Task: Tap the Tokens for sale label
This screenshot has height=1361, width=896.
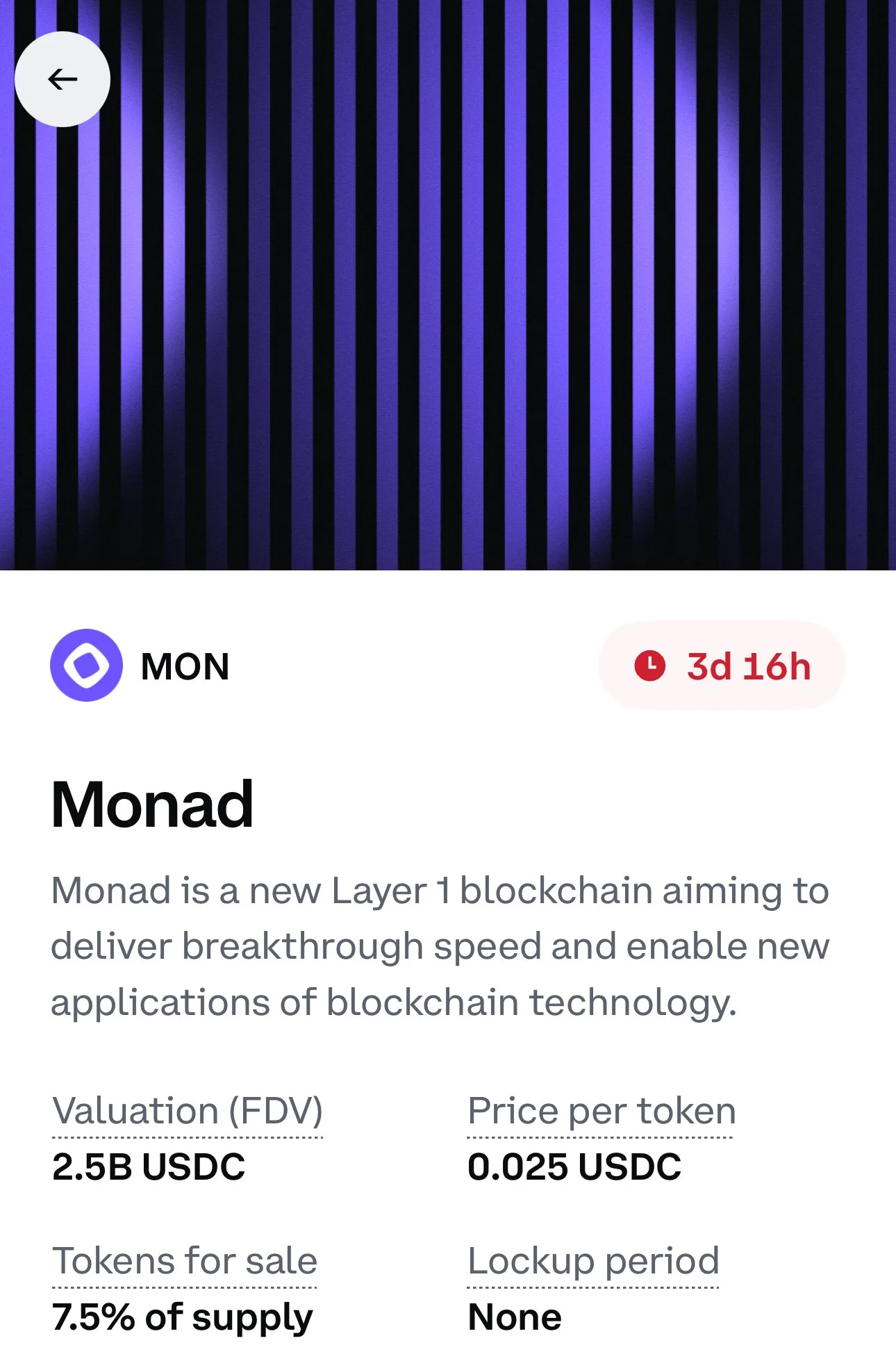Action: [x=185, y=1260]
